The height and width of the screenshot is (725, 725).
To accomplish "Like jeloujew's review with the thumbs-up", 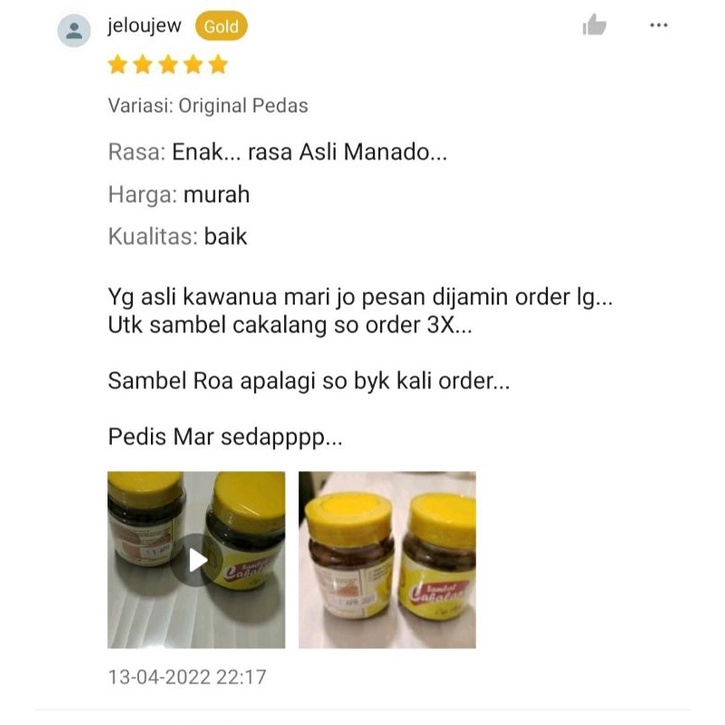I will tap(595, 26).
